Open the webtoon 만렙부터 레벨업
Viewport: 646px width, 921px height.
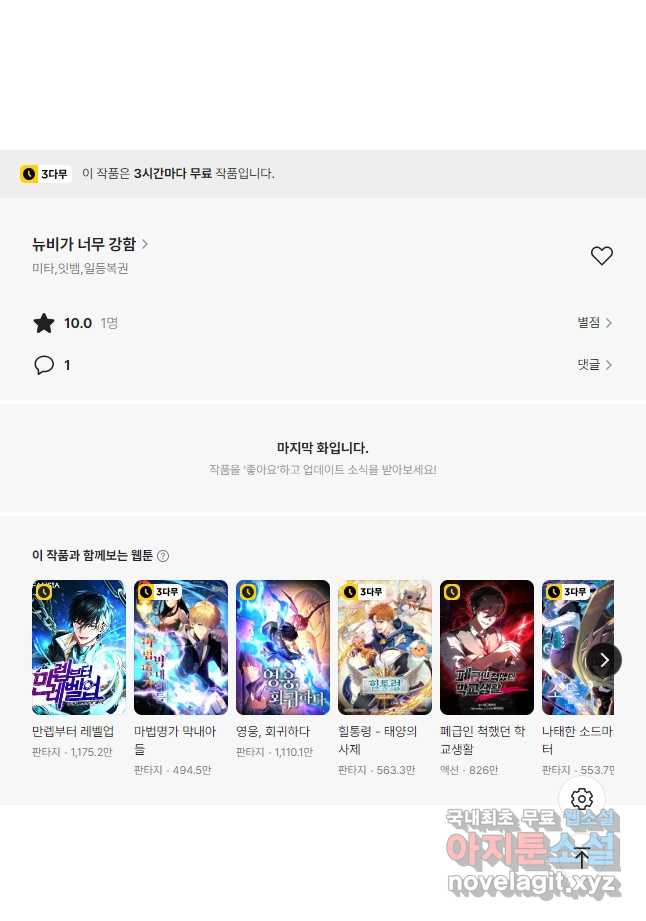pyautogui.click(x=78, y=647)
